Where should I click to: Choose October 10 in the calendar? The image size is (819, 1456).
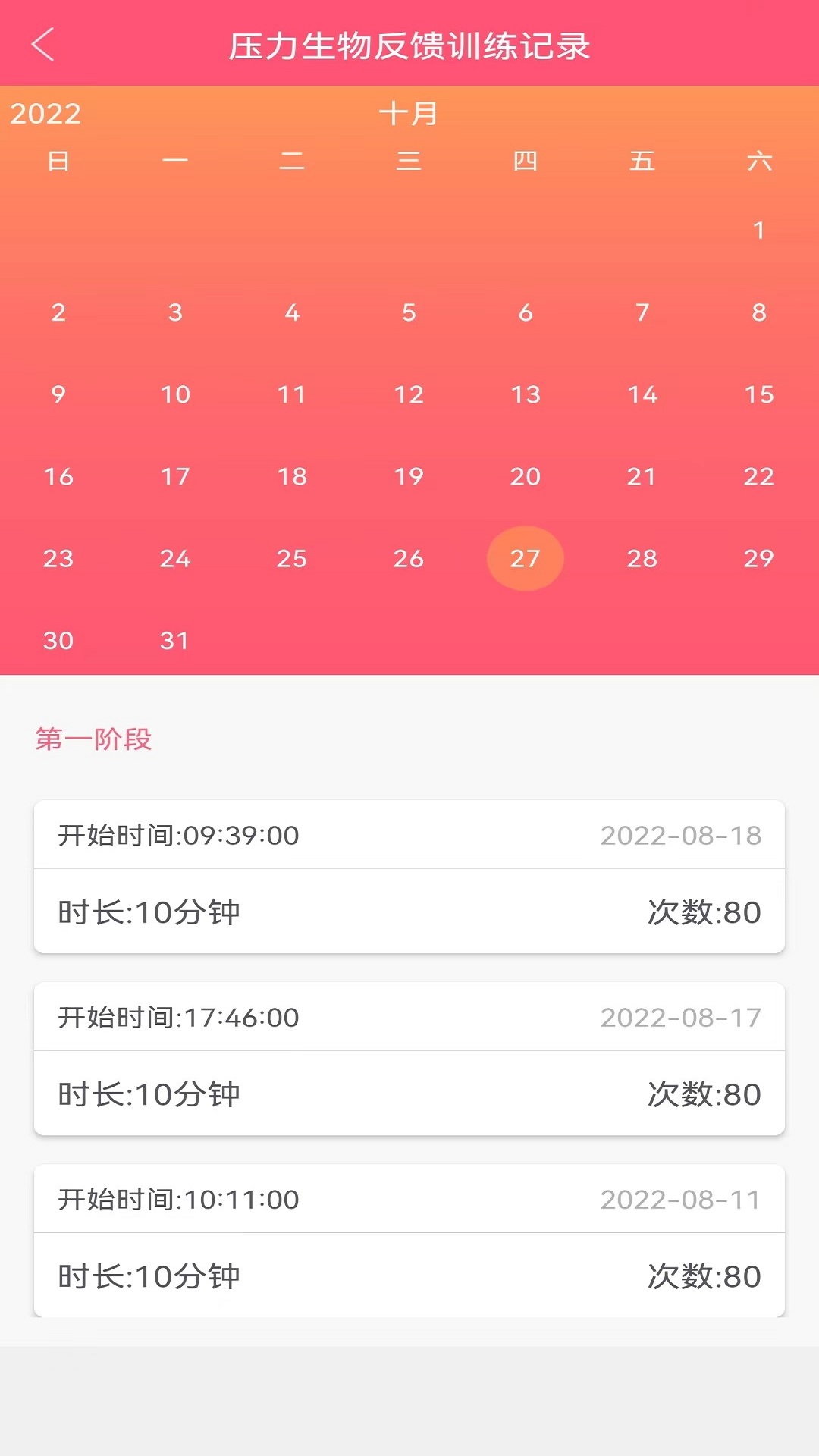click(x=175, y=394)
